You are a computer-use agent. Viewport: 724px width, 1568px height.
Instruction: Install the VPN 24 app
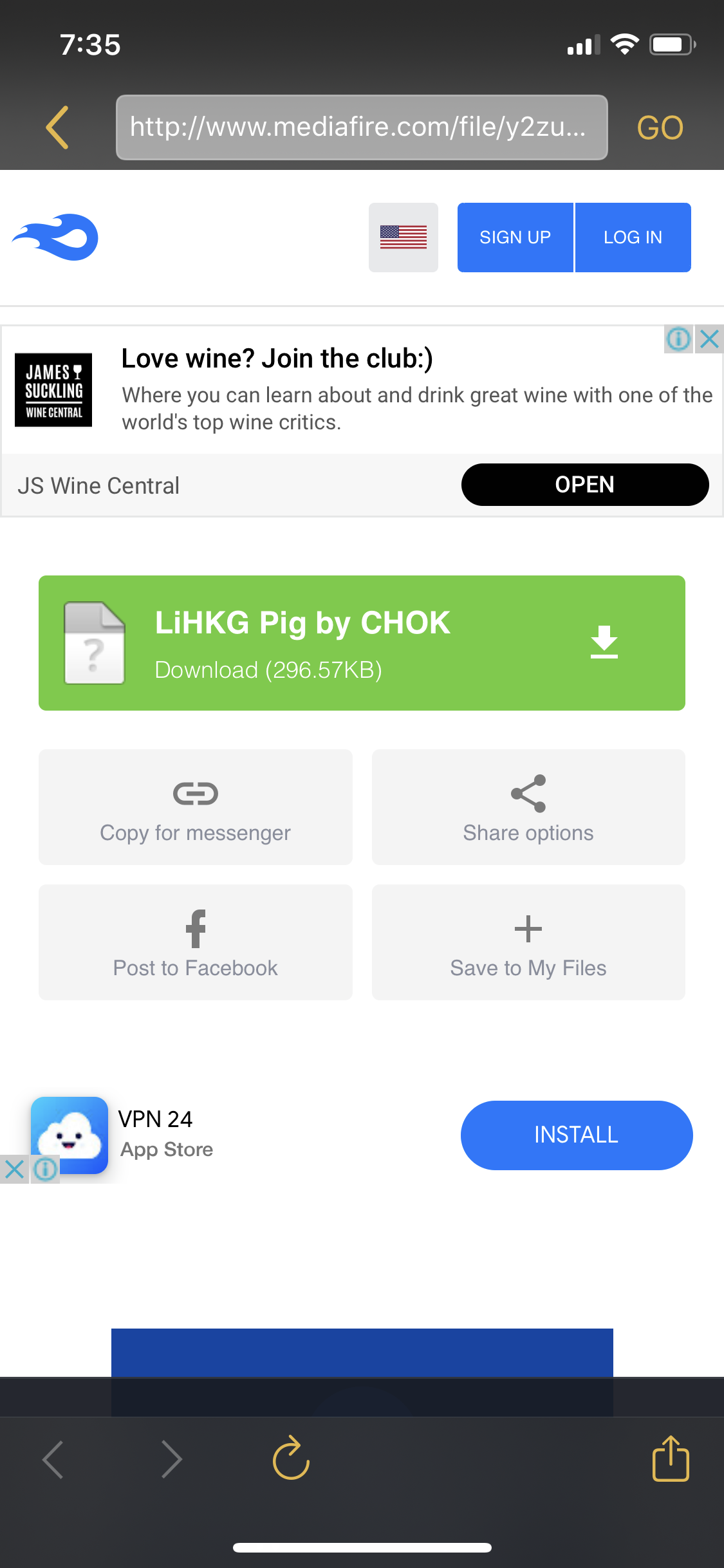click(x=577, y=1135)
